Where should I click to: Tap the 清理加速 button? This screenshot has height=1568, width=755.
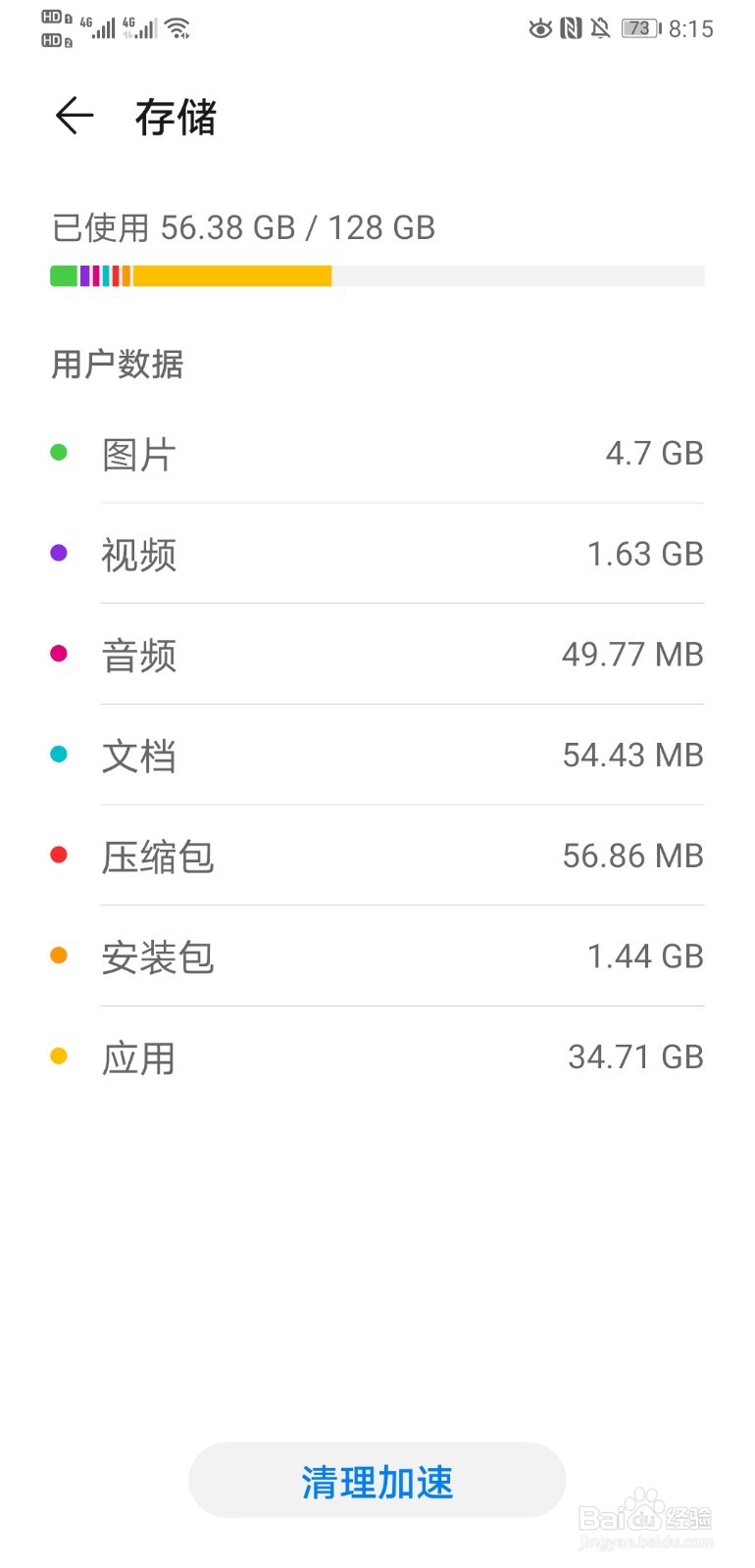click(377, 1480)
